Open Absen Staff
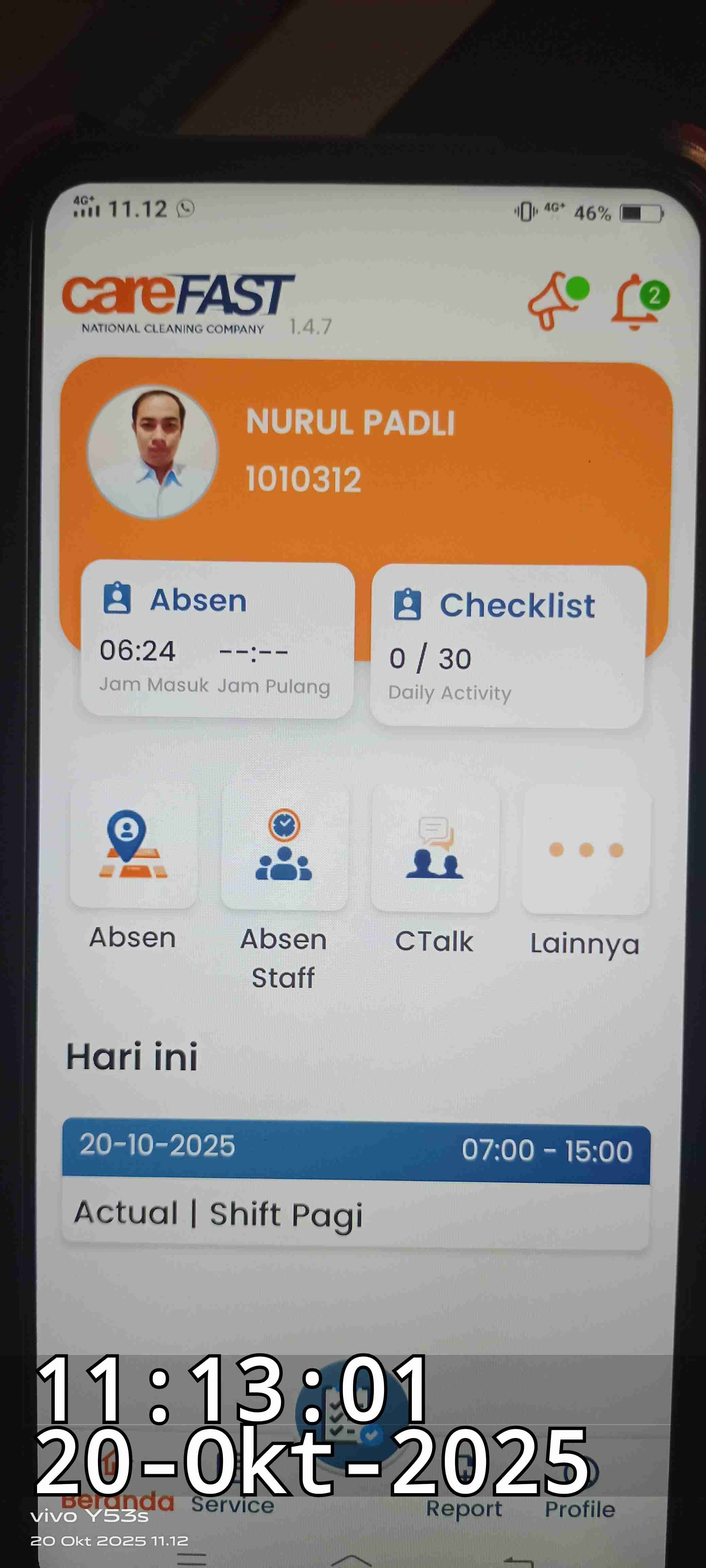 click(x=284, y=847)
